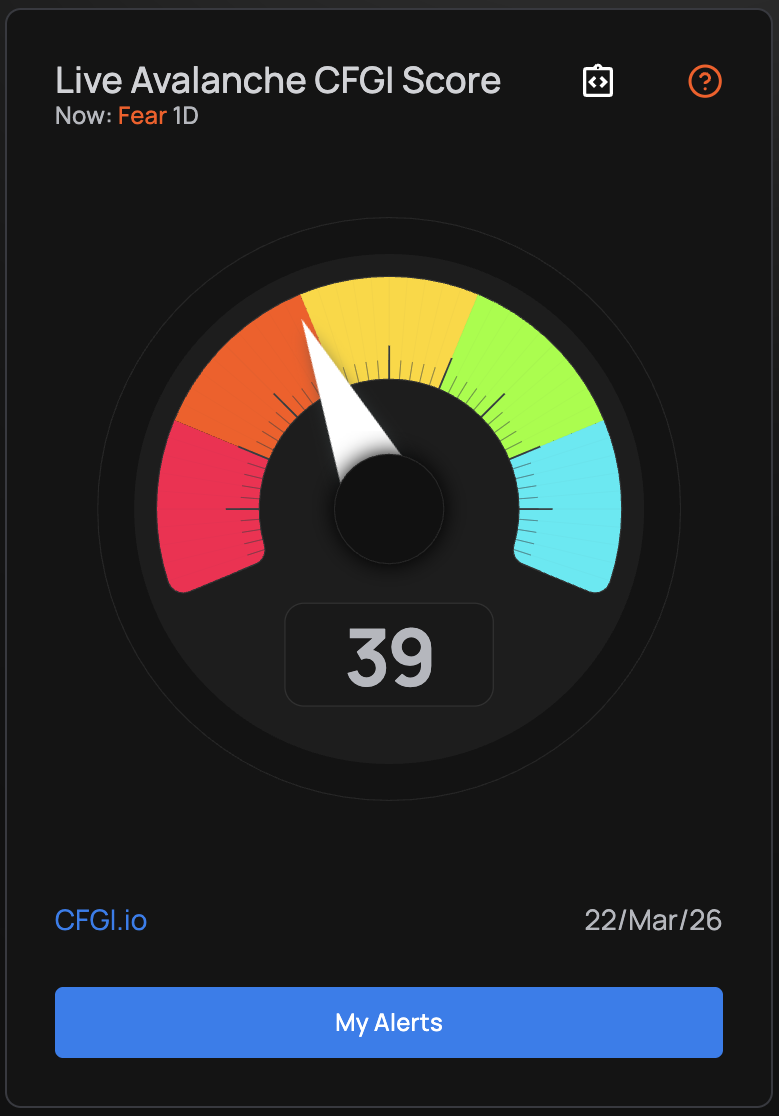
Task: Open the help question mark icon
Action: pos(705,81)
